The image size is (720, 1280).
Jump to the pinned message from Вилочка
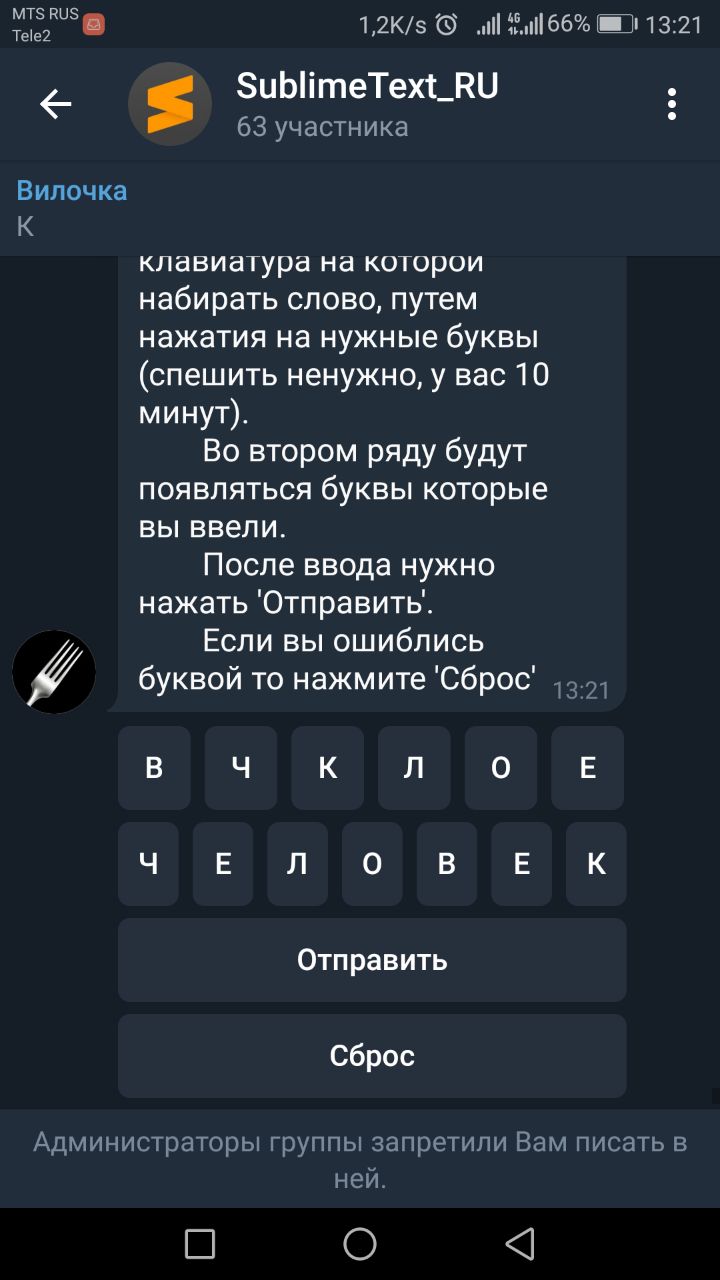(360, 208)
